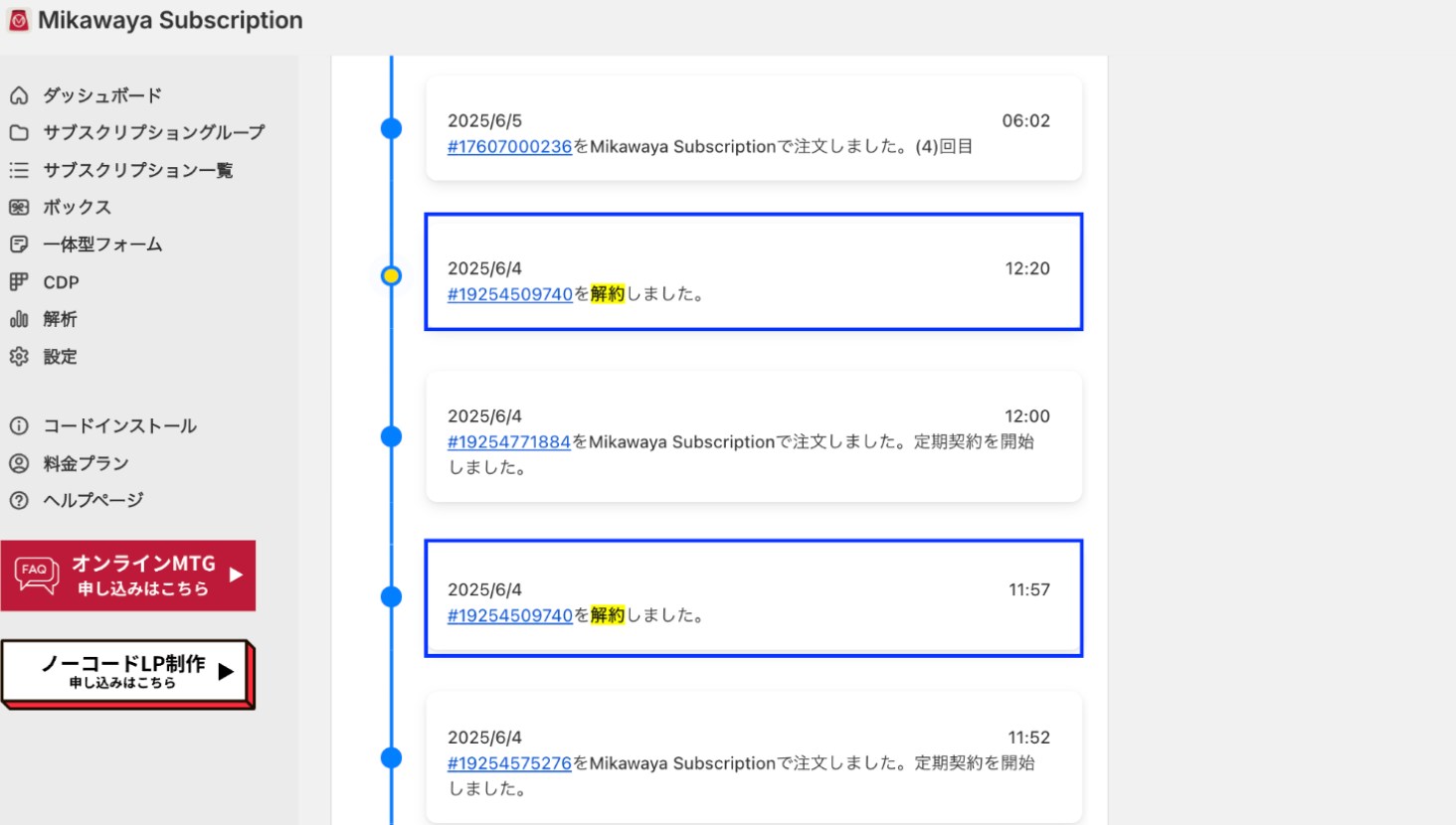Select the ボックス sidebar item
1456x825 pixels.
tap(76, 207)
